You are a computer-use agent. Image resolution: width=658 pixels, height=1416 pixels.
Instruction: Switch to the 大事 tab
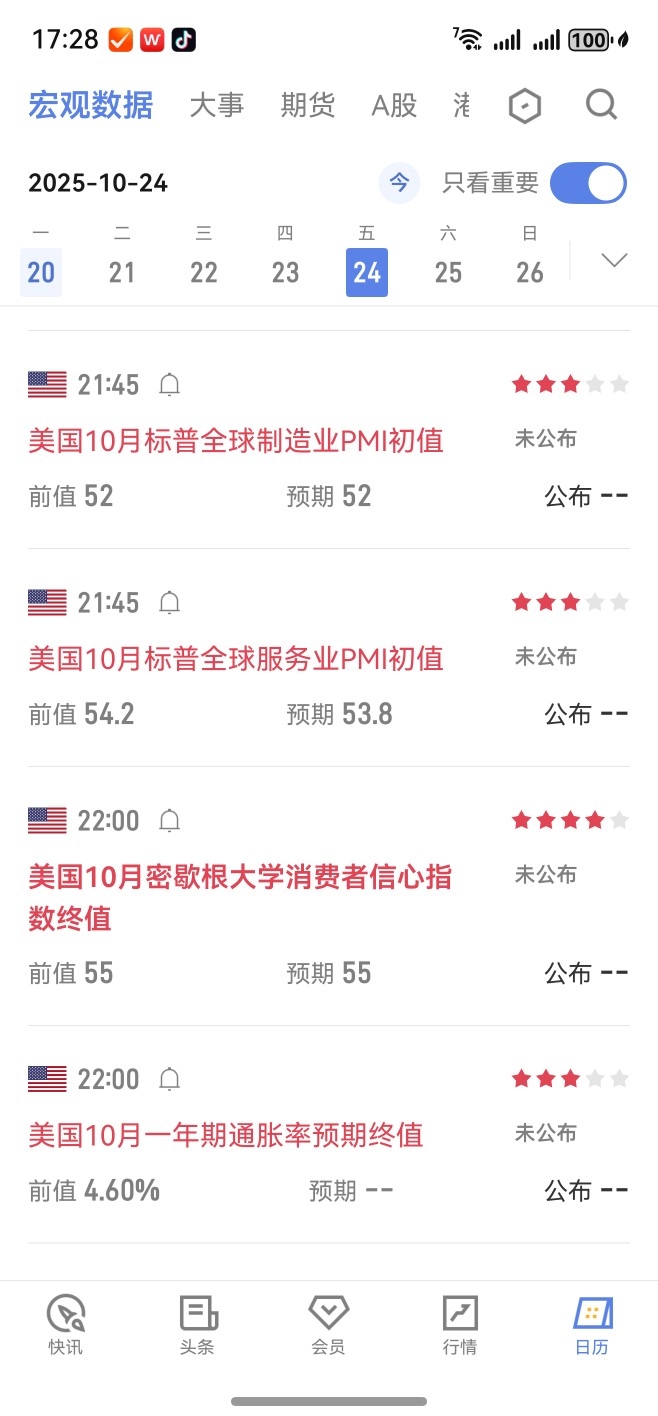(217, 105)
